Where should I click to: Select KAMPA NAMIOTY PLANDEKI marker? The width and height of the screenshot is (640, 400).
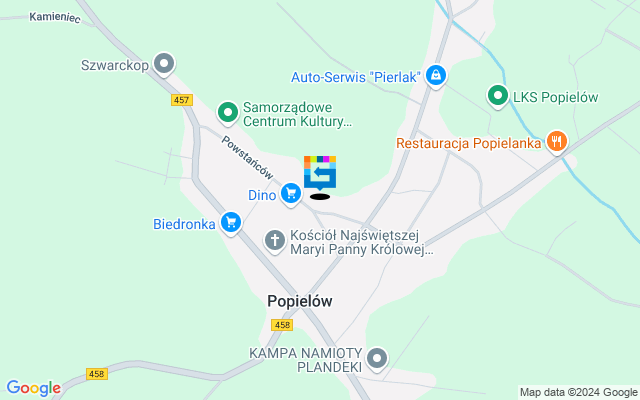(x=377, y=357)
